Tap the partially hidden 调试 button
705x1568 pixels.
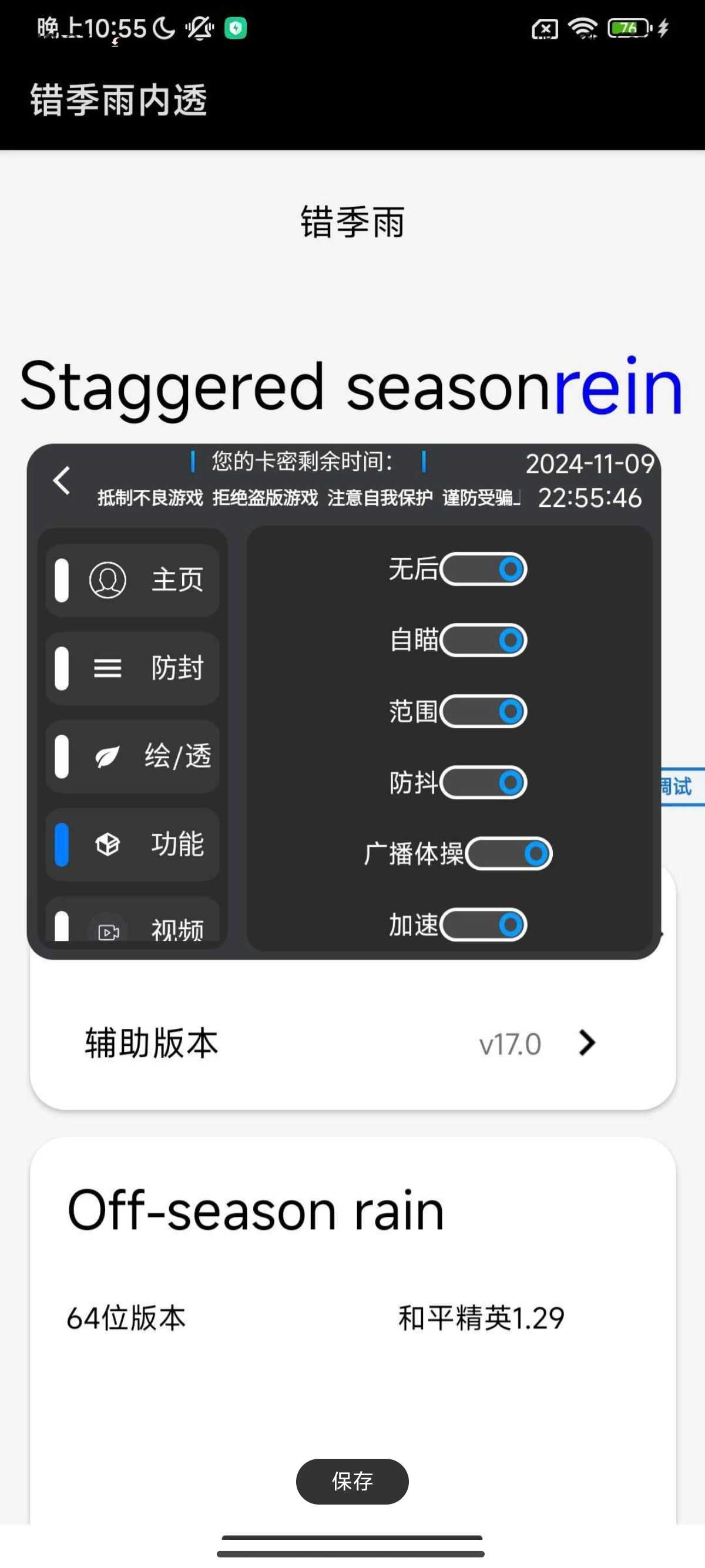(683, 786)
